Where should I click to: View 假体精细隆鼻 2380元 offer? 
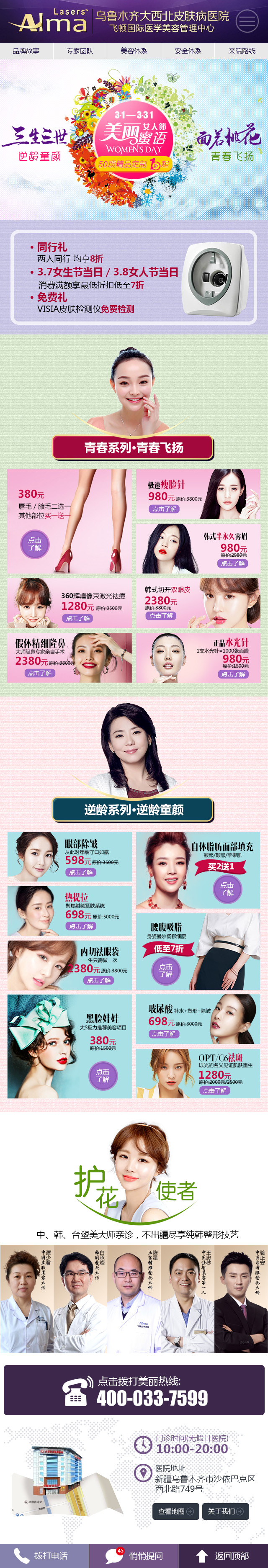click(x=40, y=673)
